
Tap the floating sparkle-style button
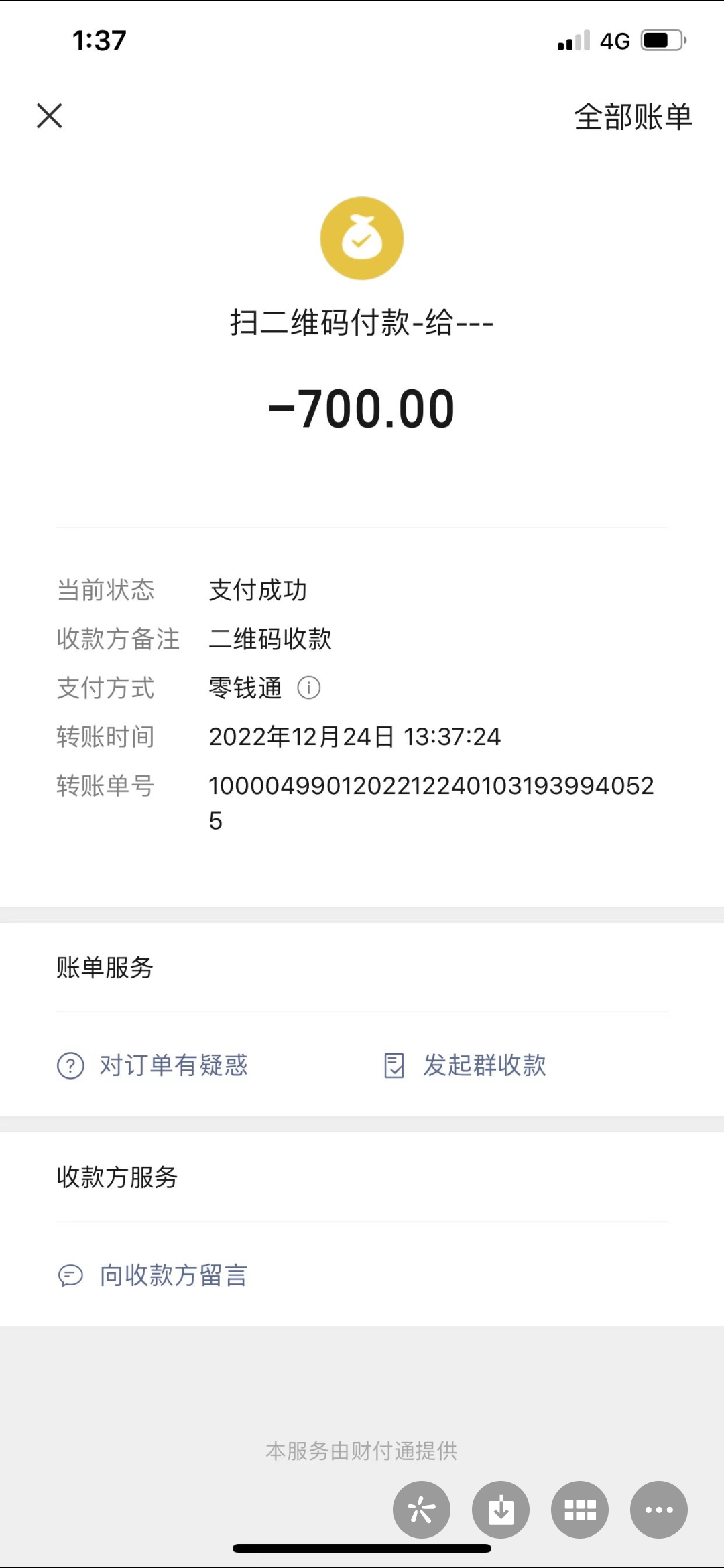(422, 1509)
